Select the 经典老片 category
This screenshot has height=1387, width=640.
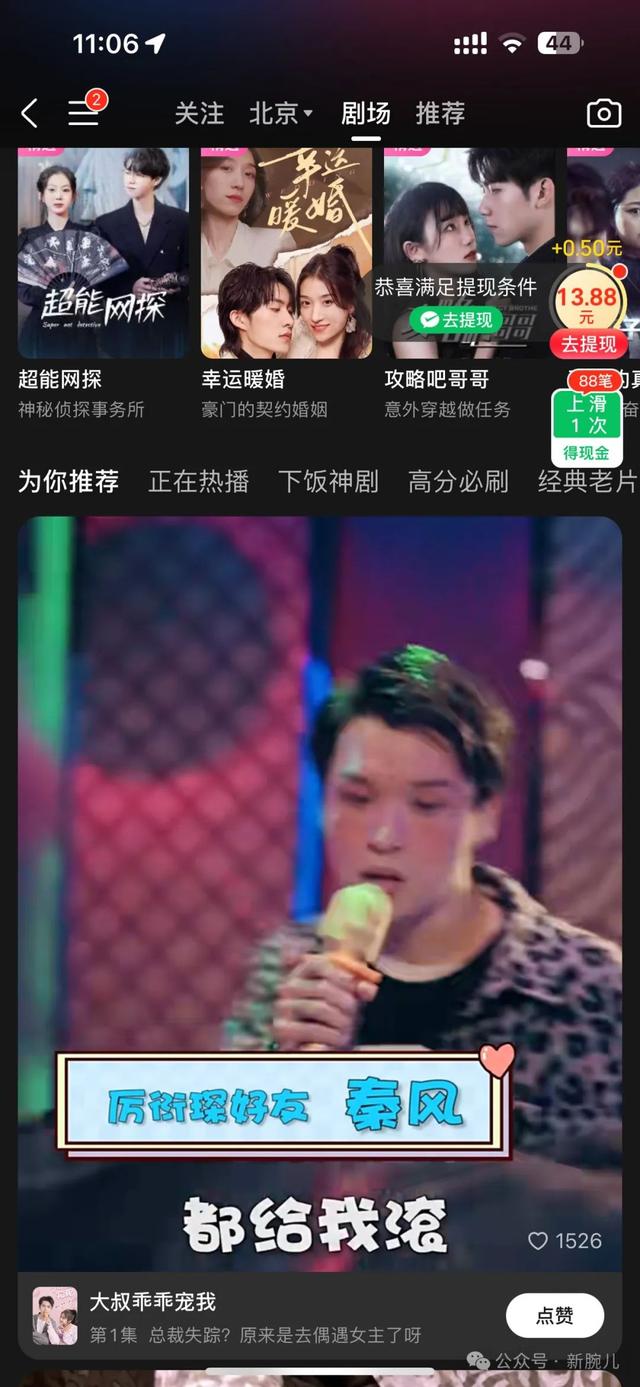pos(586,482)
